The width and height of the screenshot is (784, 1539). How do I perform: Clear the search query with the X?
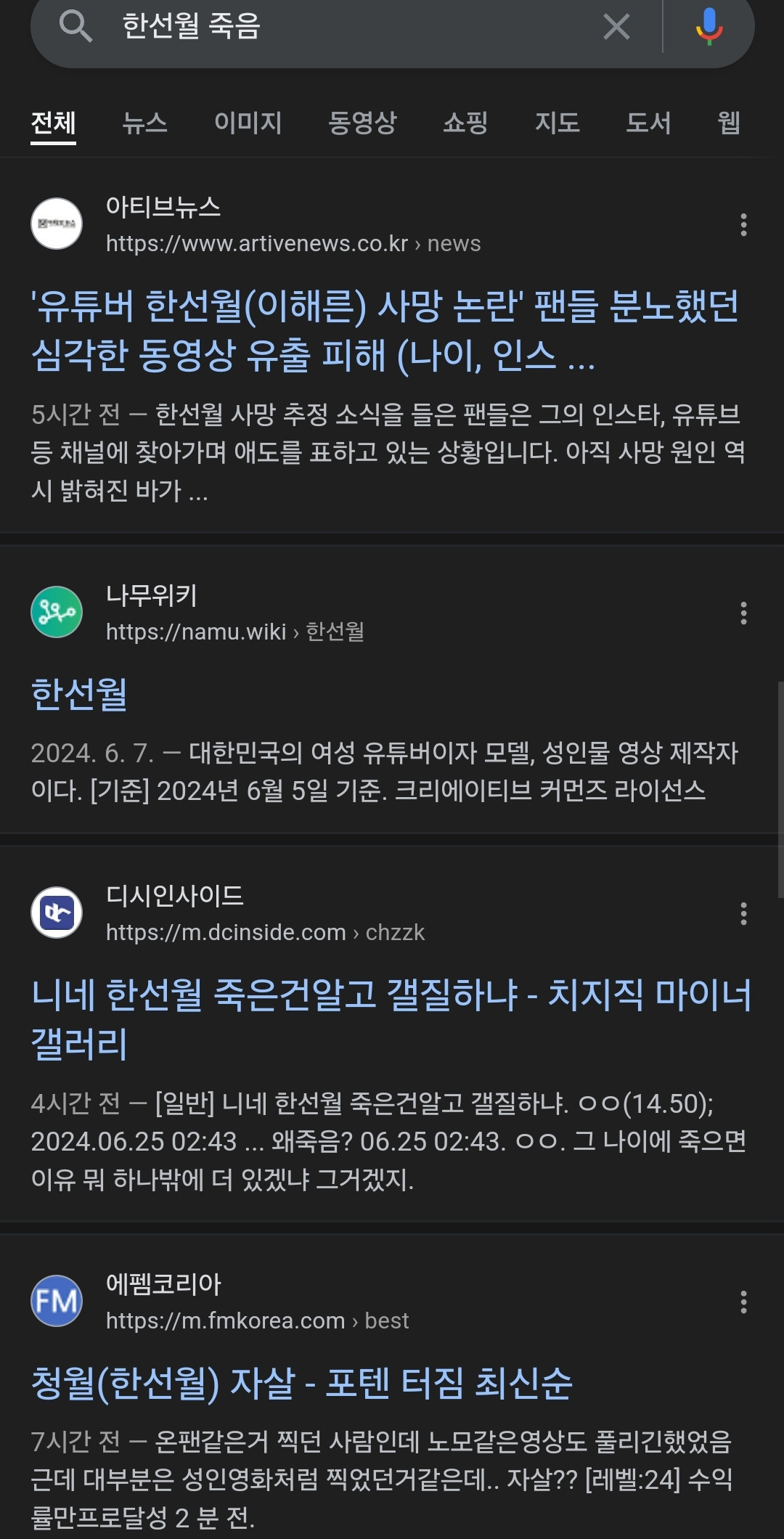point(616,27)
